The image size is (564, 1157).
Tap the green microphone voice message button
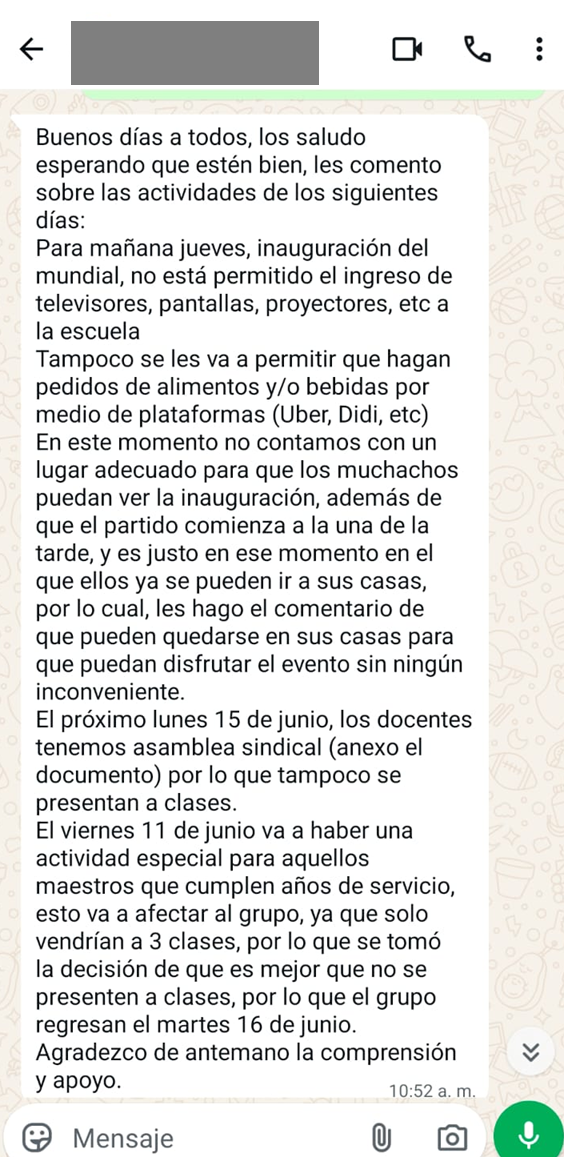[x=529, y=1133]
